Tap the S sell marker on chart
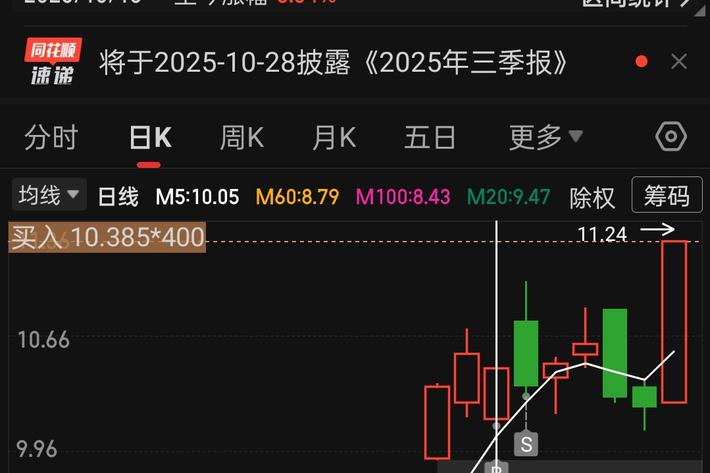 [x=525, y=441]
